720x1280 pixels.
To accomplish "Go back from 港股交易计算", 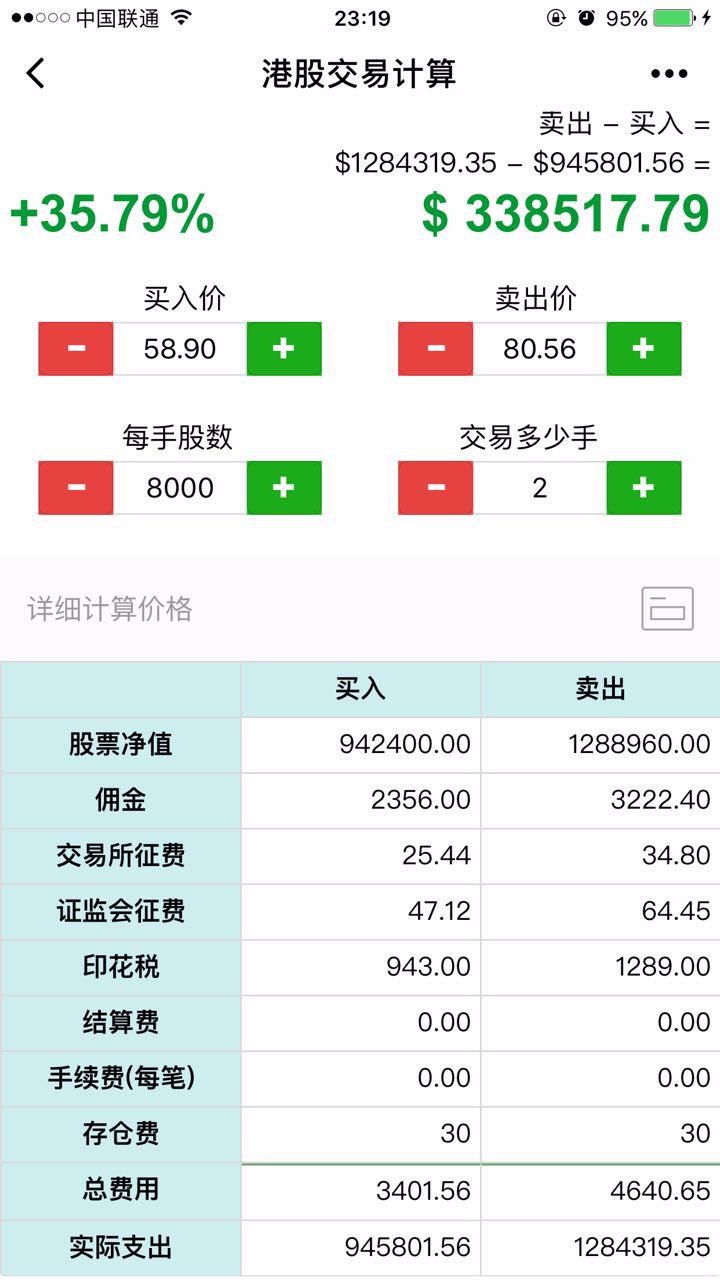I will click(36, 73).
